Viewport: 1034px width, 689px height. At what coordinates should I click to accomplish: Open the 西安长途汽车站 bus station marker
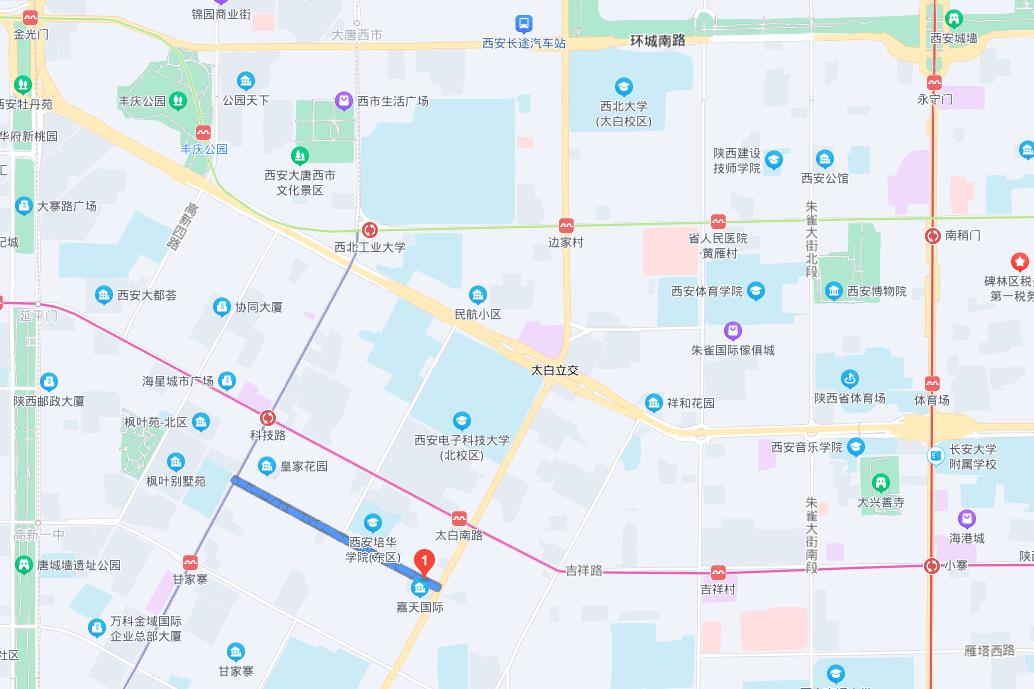(x=523, y=24)
